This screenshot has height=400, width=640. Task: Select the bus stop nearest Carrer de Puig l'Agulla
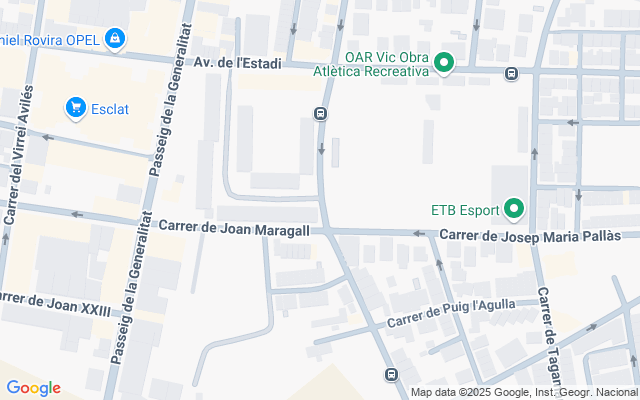[391, 374]
